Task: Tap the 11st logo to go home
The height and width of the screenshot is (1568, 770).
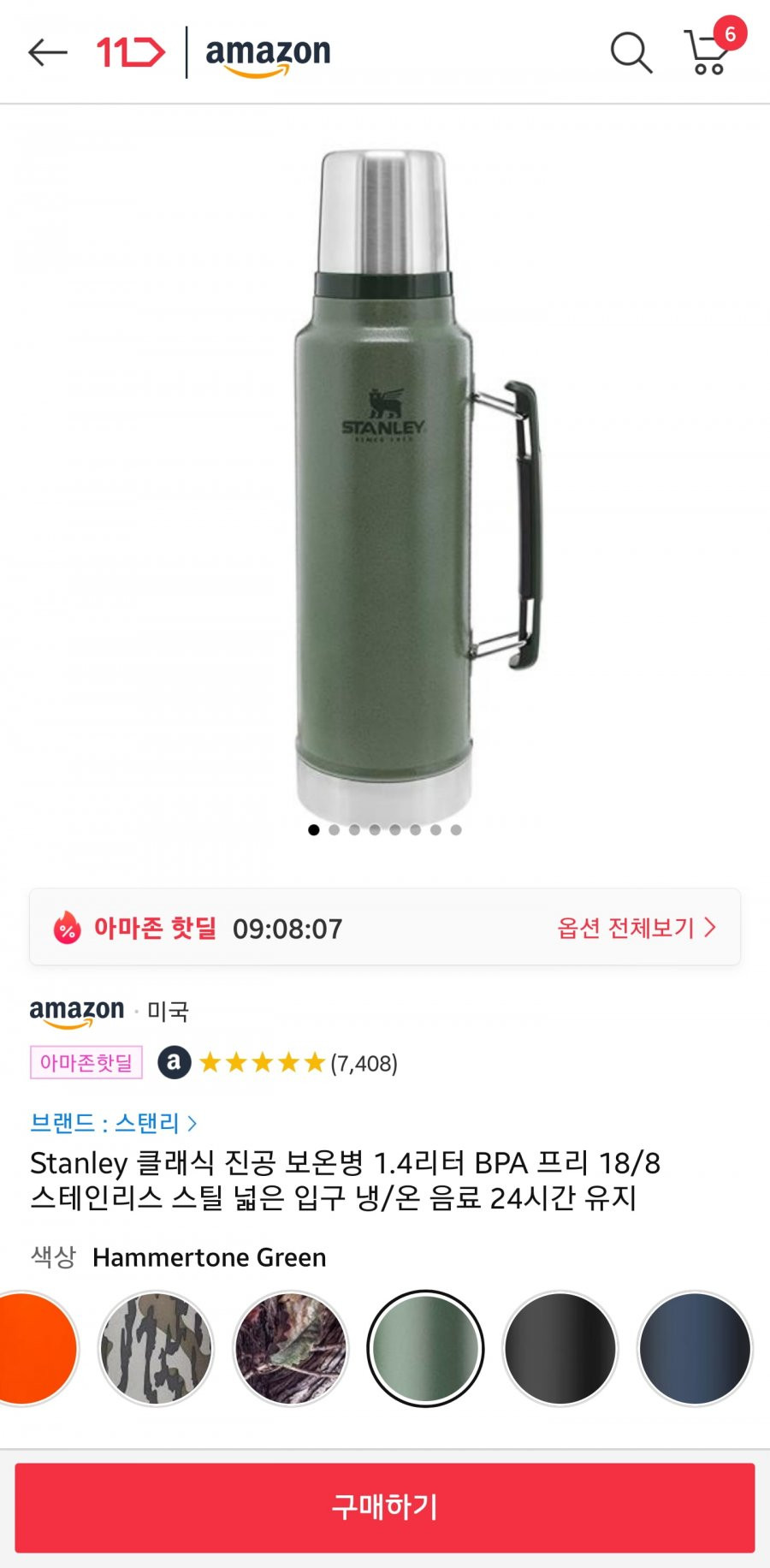Action: click(130, 52)
